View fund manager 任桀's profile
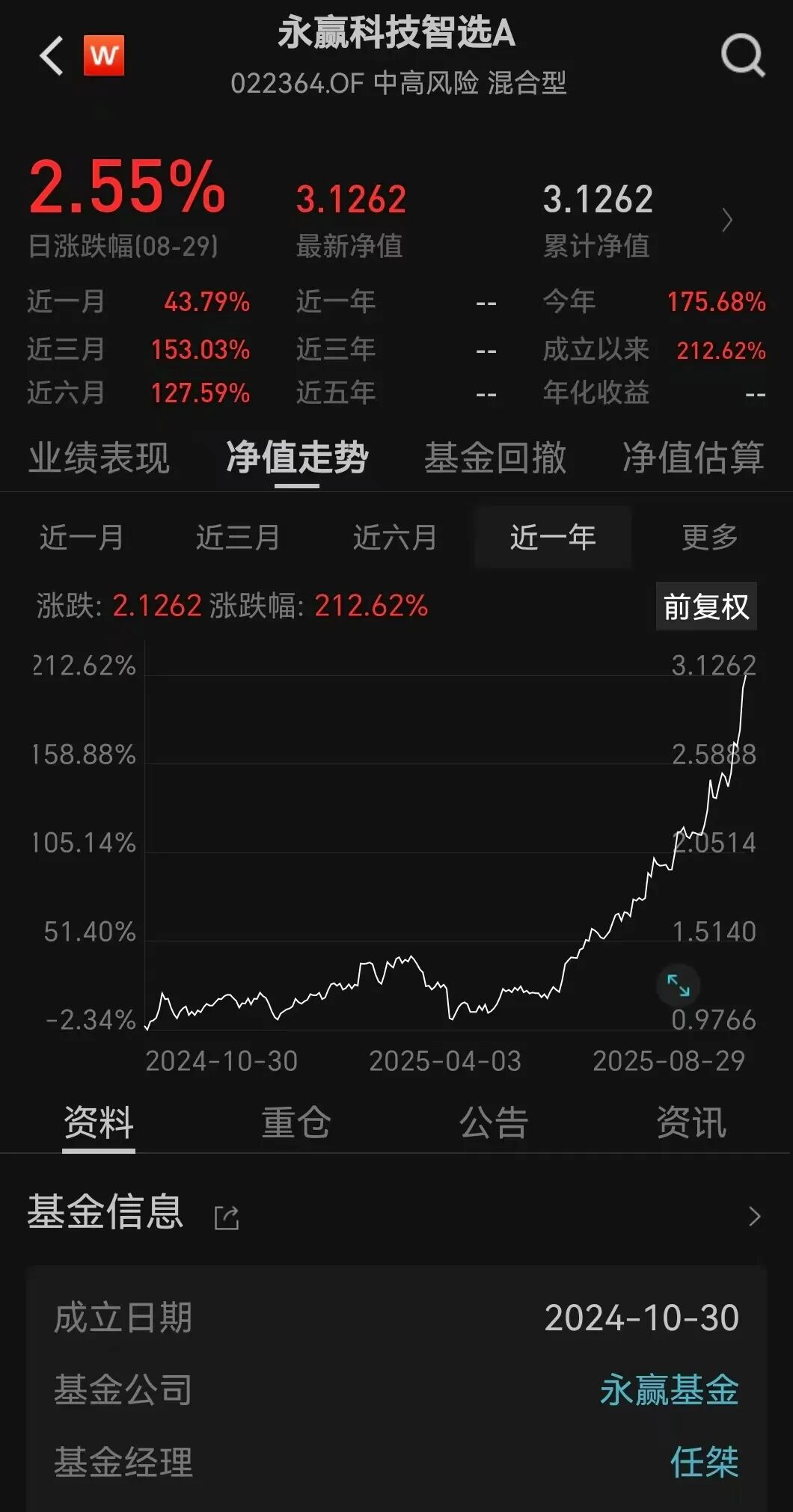 point(704,1462)
